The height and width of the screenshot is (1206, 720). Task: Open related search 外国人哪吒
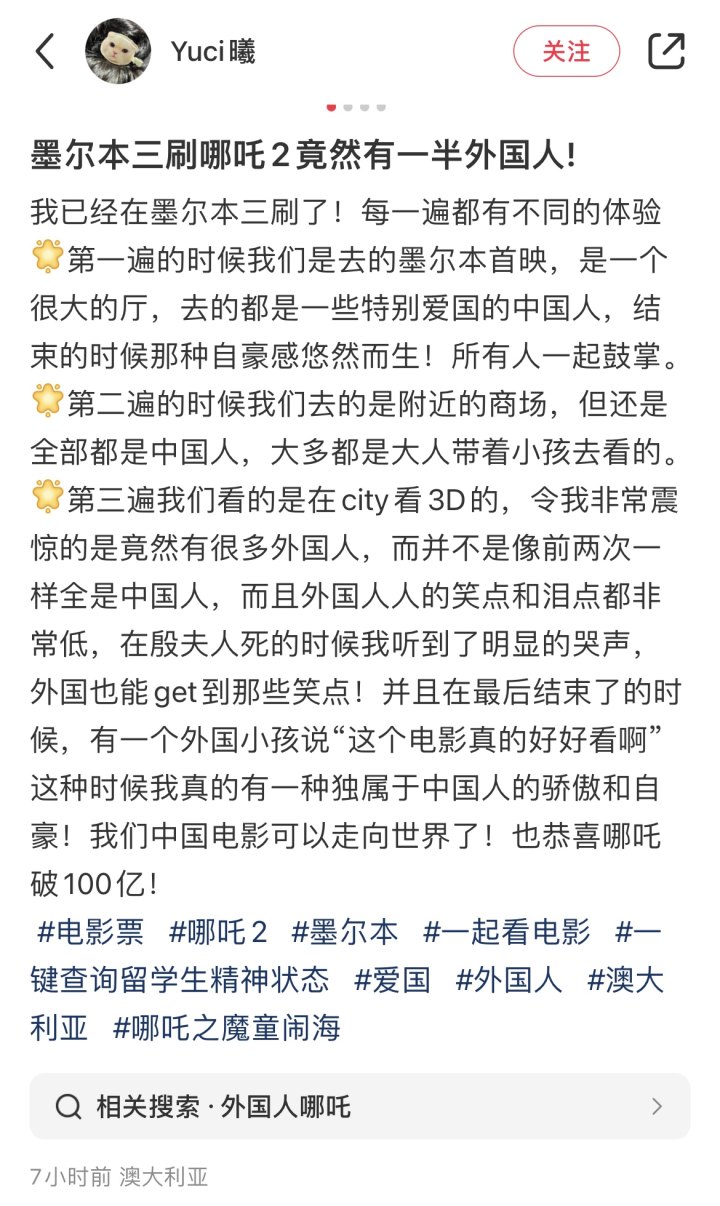(x=360, y=1106)
